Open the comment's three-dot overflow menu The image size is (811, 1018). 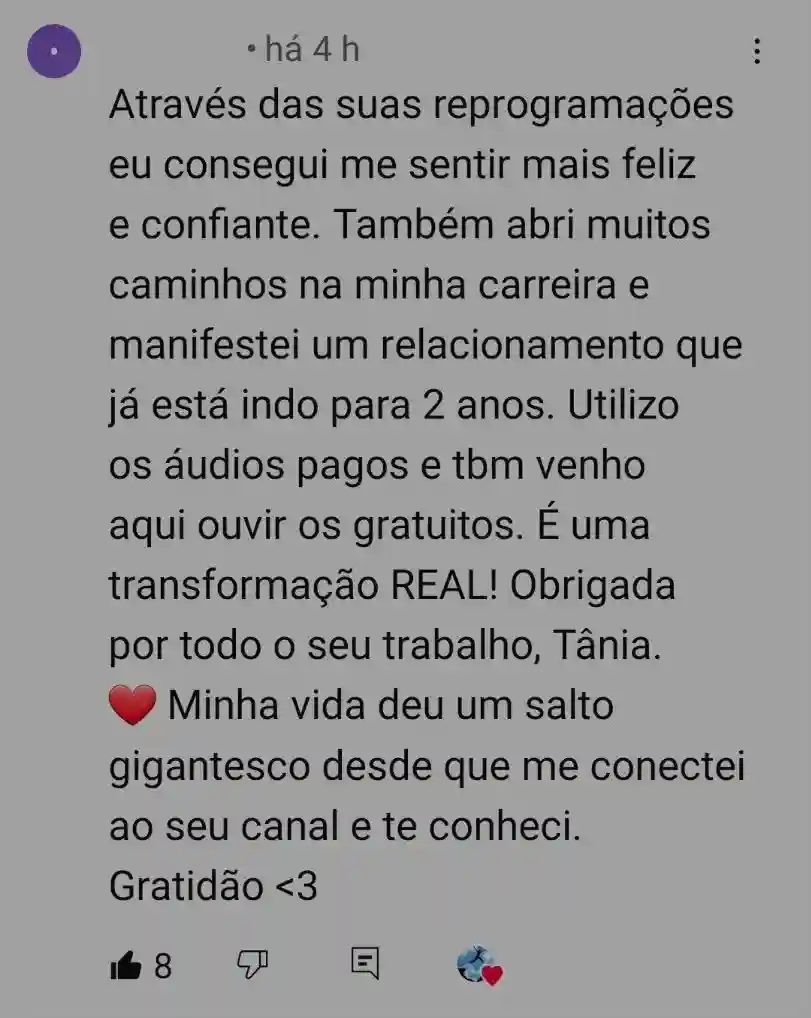click(757, 50)
